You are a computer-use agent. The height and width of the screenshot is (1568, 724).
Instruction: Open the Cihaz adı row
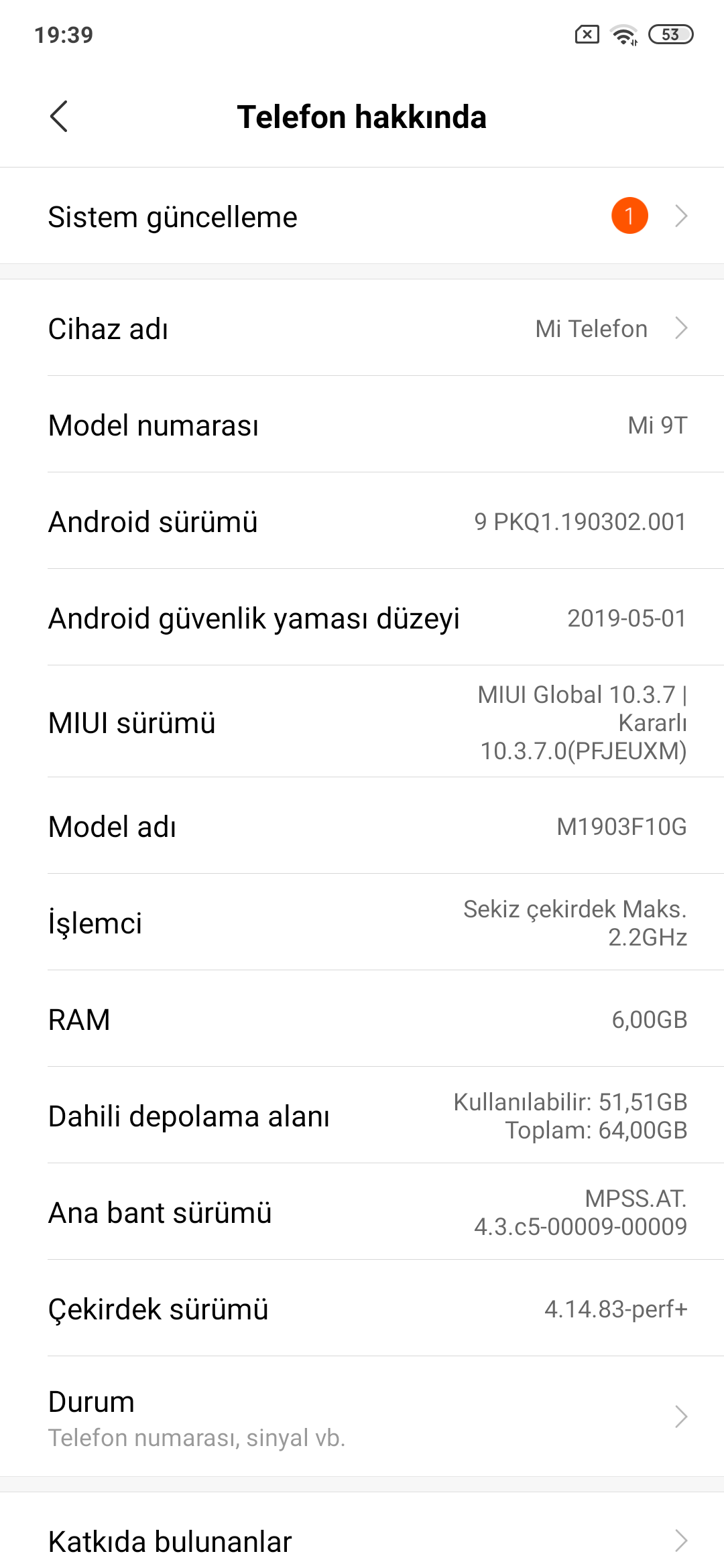[362, 328]
